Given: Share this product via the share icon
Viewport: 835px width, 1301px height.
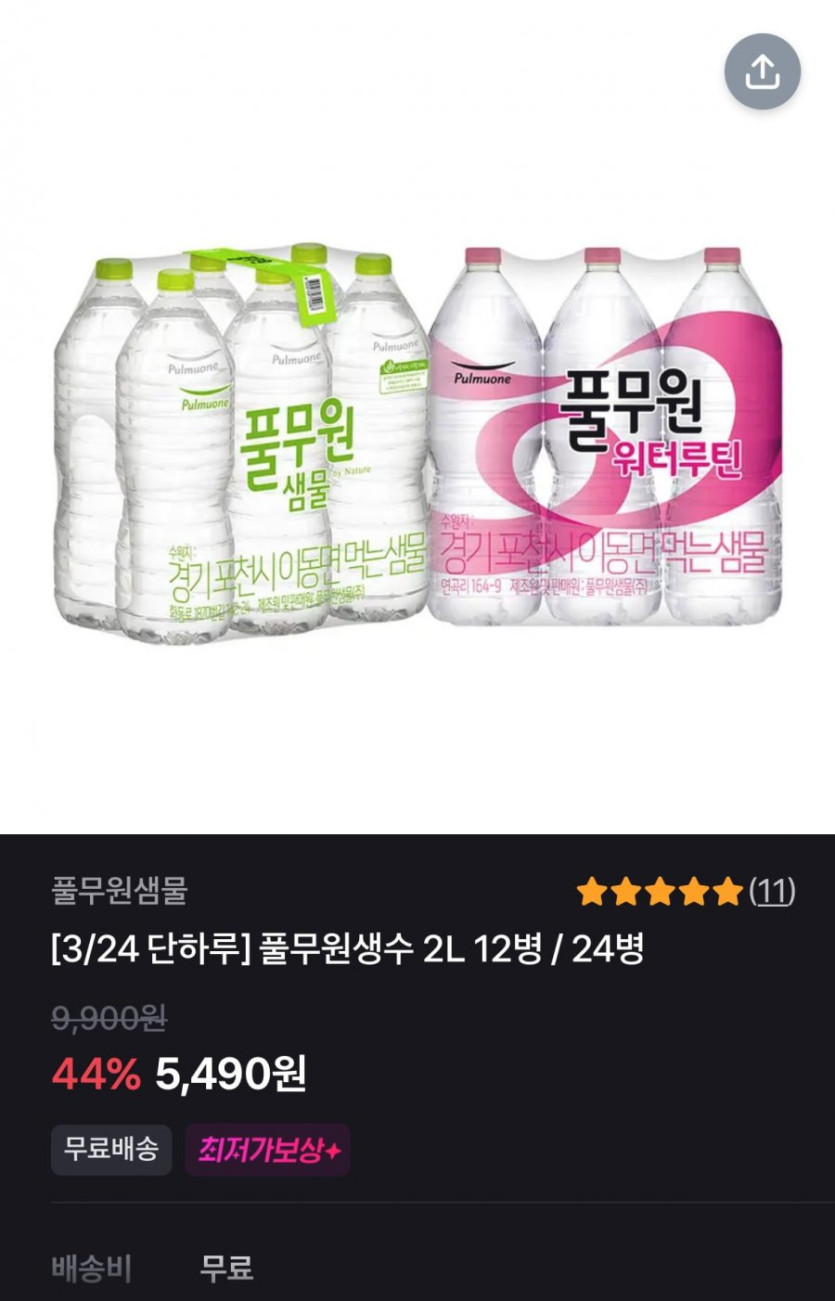Looking at the screenshot, I should [x=762, y=72].
